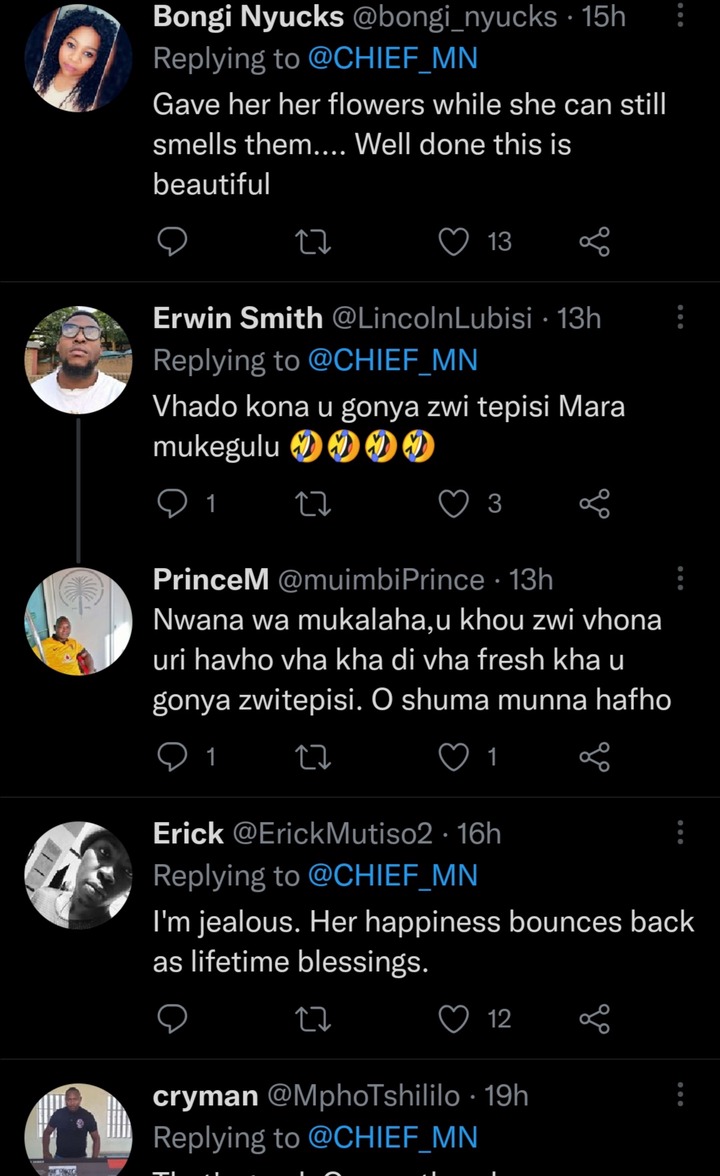Visit @CHIEF_MN from cryman's reply

[393, 1138]
